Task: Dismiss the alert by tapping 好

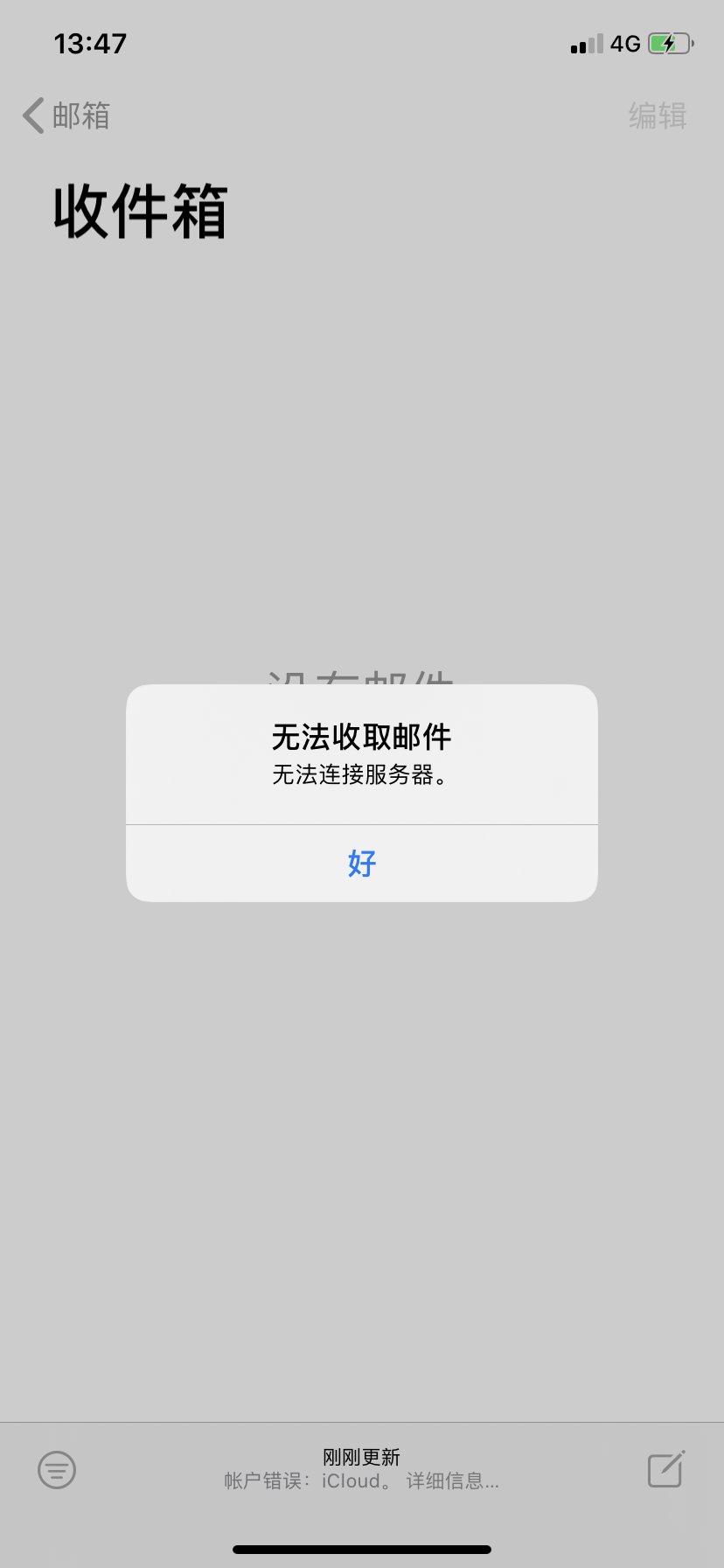Action: pyautogui.click(x=362, y=863)
